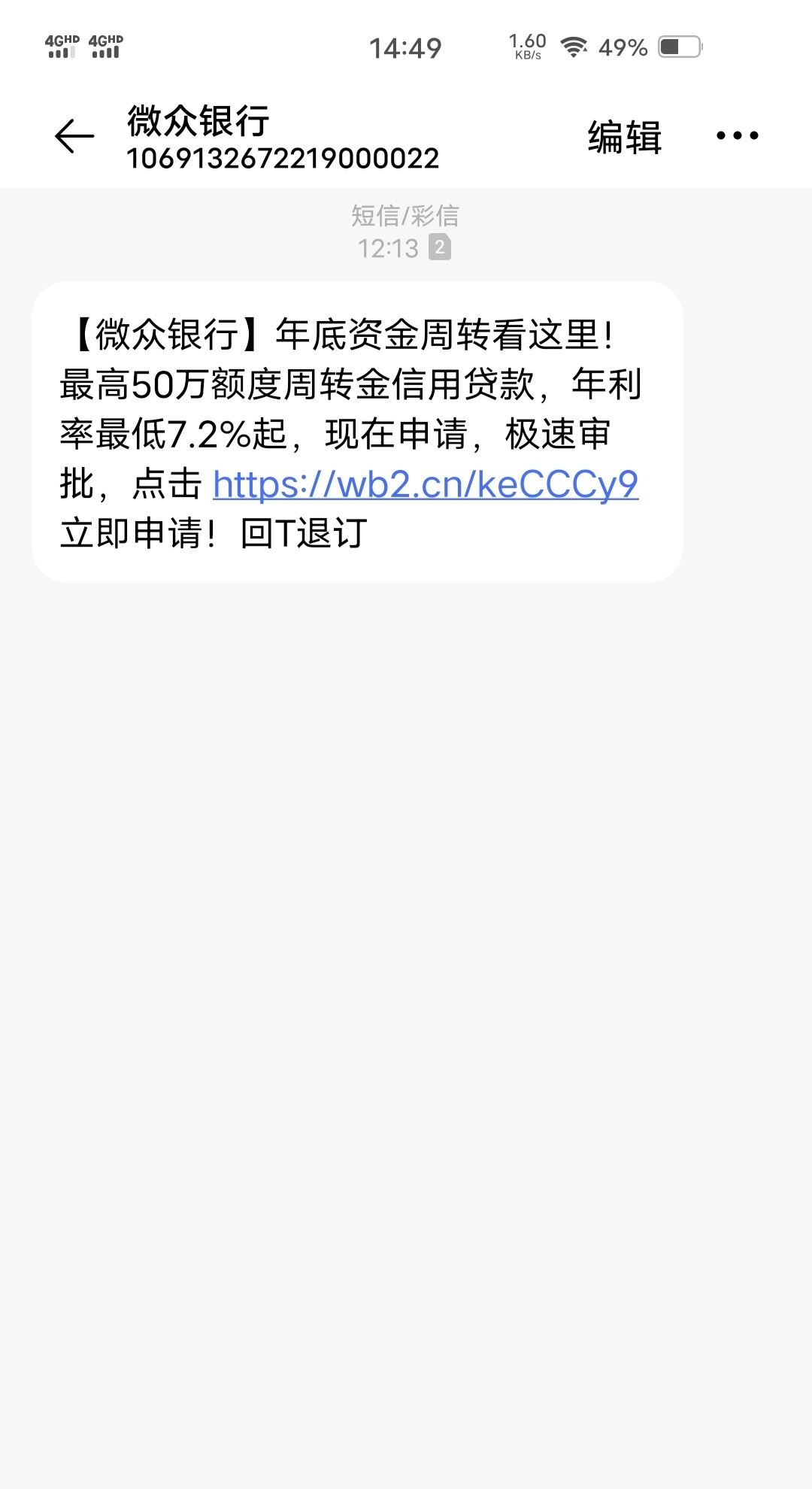Tap the 编辑 button
The height and width of the screenshot is (1489, 812).
625,137
